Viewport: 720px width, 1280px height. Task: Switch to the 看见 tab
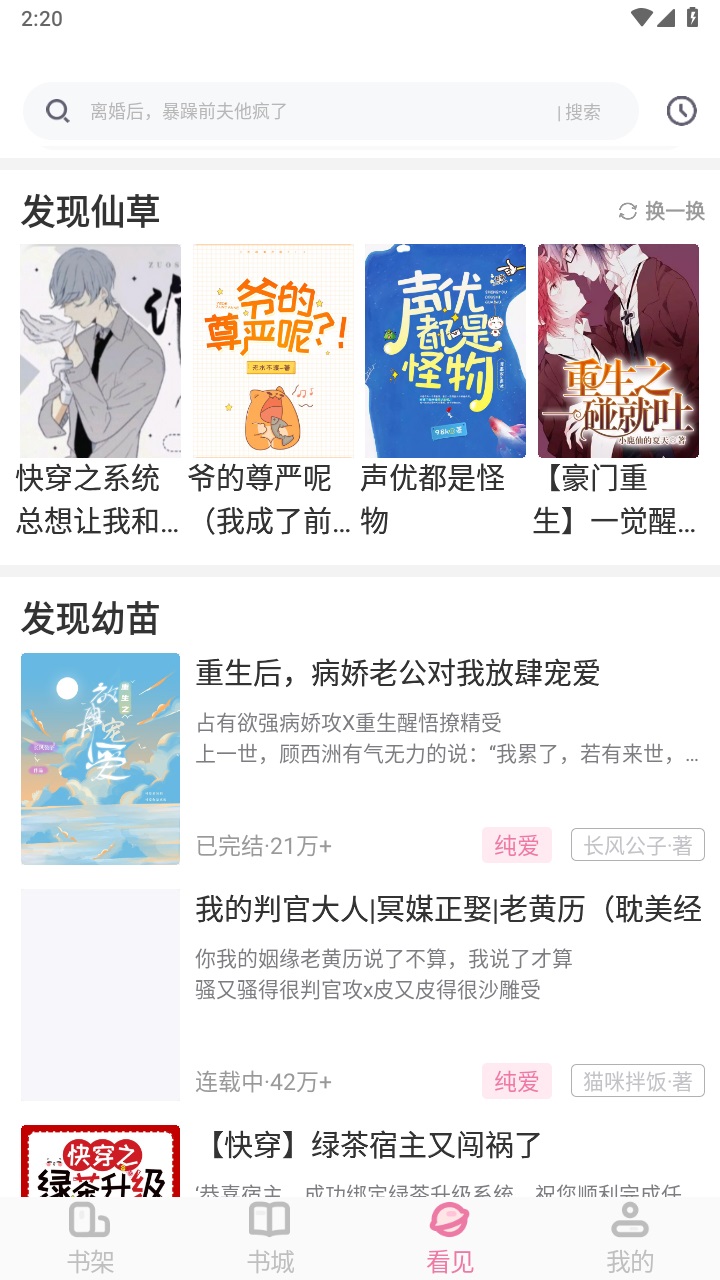pyautogui.click(x=450, y=1235)
